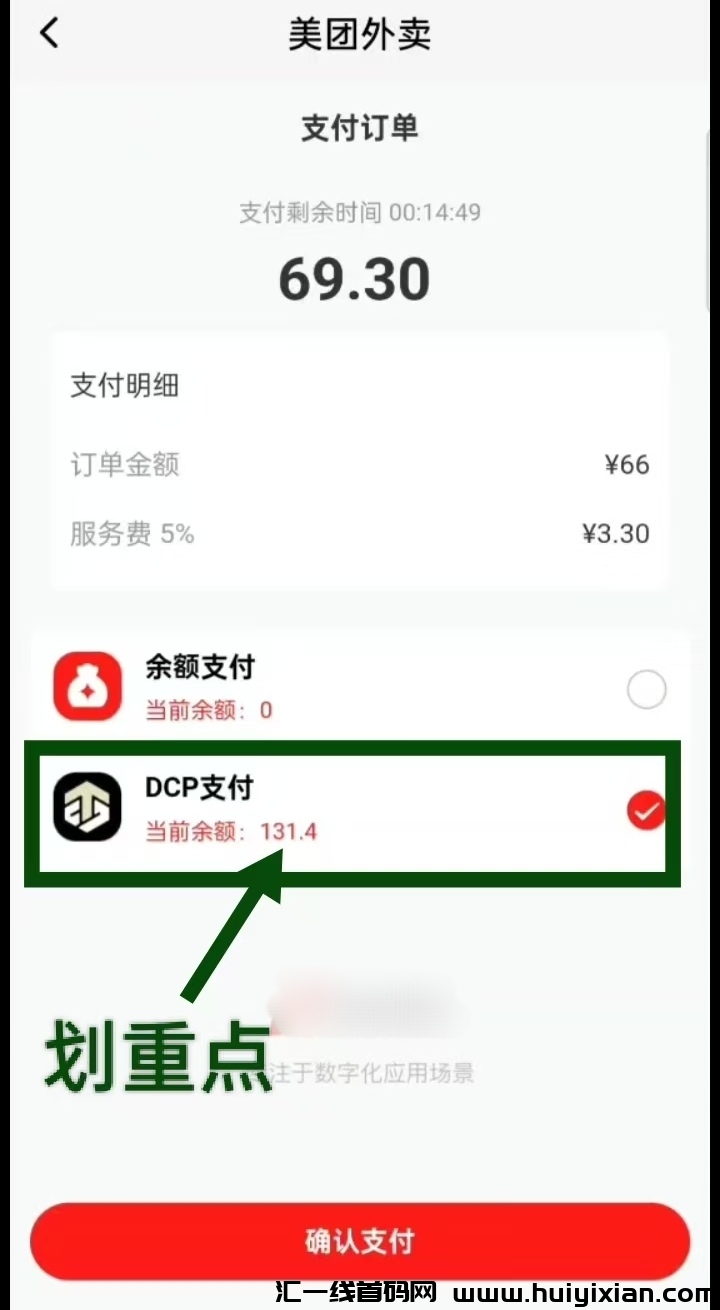The image size is (720, 1310).
Task: Tap the DCP balance 131.4 text
Action: 289,831
